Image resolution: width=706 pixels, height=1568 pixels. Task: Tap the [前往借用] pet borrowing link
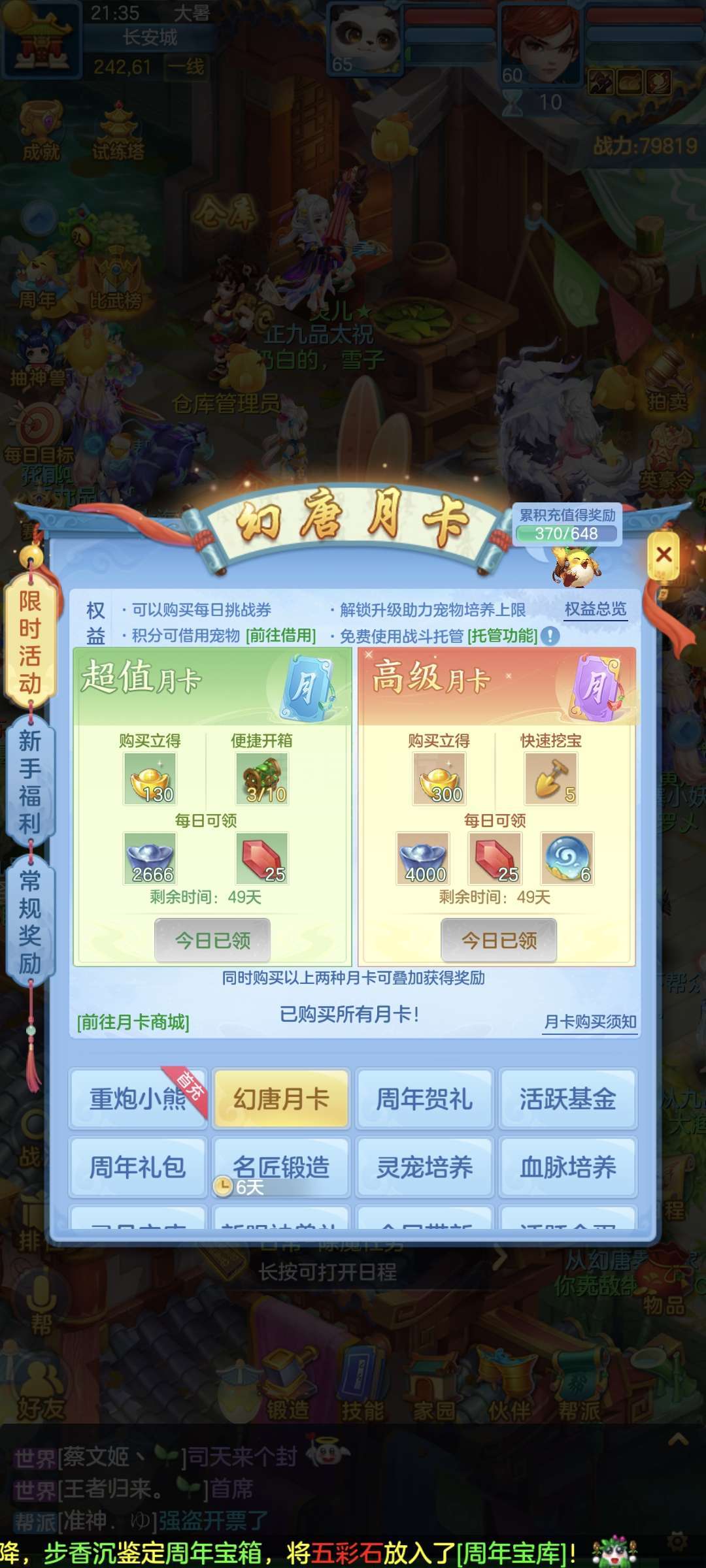(x=281, y=636)
